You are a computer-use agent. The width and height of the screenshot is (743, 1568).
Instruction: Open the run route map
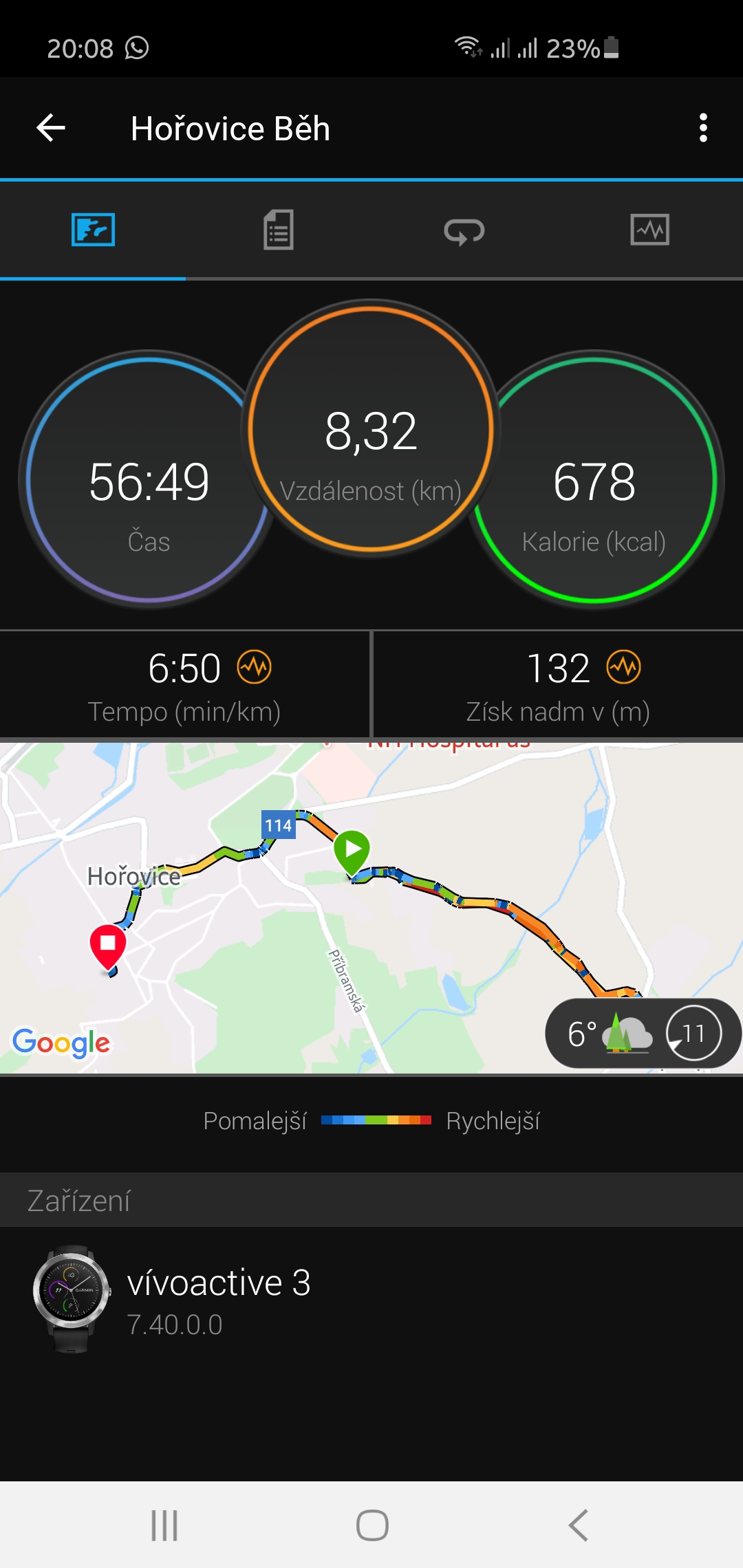371,907
